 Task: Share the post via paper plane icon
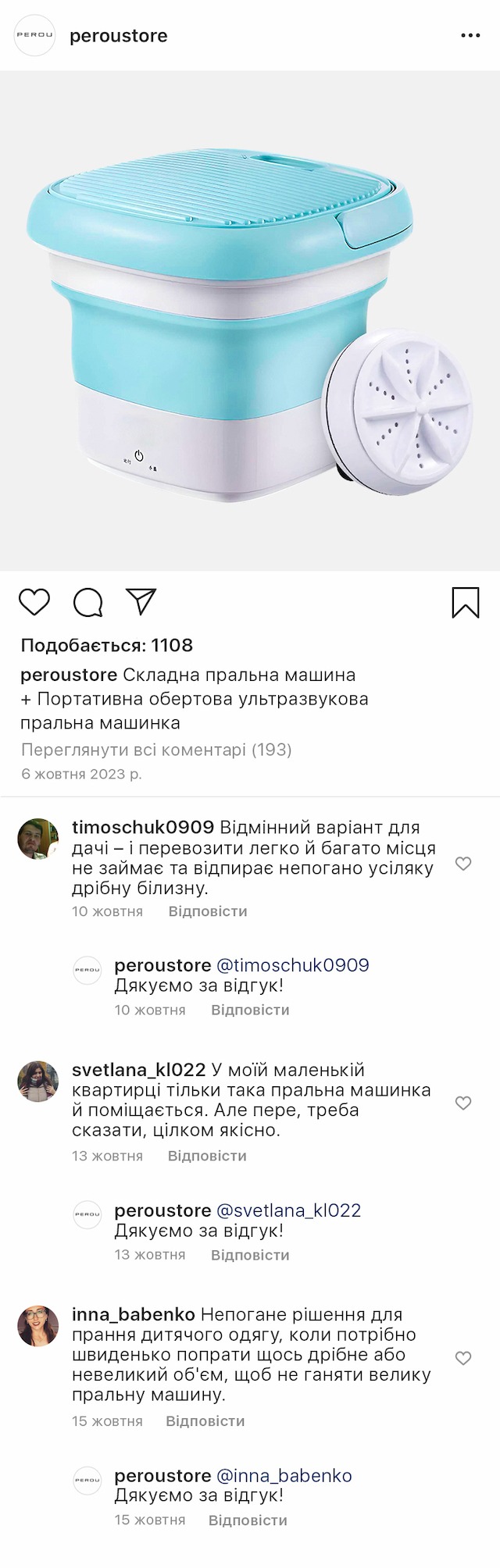pyautogui.click(x=141, y=601)
